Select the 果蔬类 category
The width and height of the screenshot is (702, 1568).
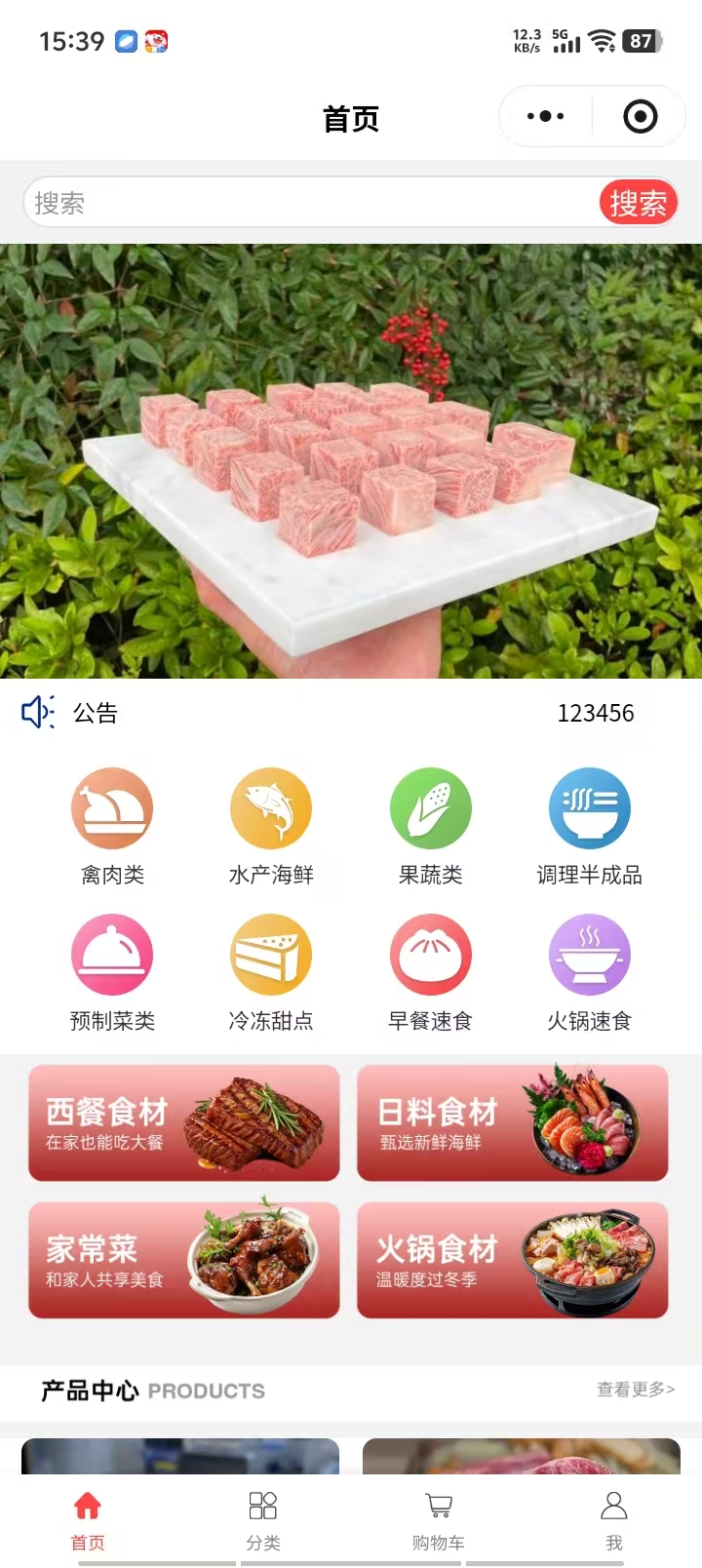click(430, 826)
